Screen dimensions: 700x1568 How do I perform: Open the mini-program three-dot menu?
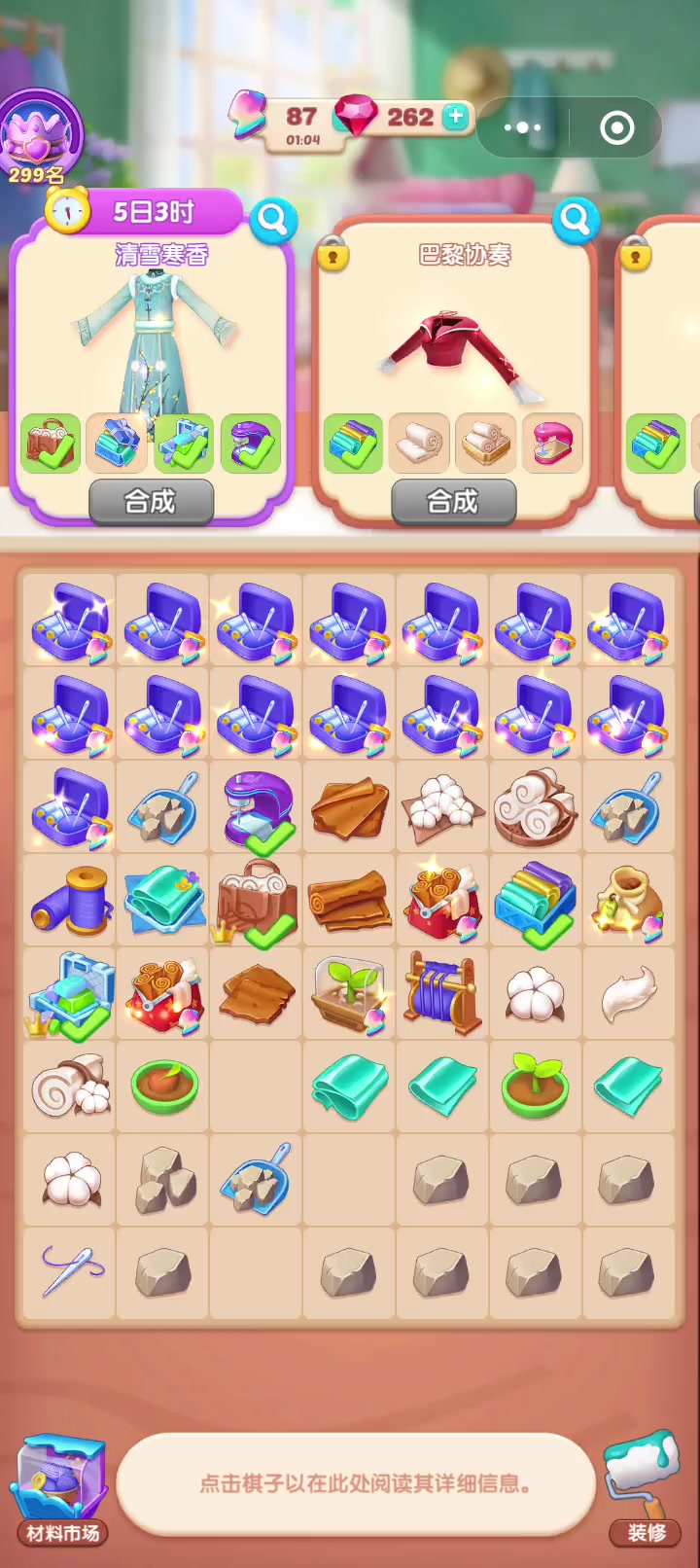coord(523,127)
